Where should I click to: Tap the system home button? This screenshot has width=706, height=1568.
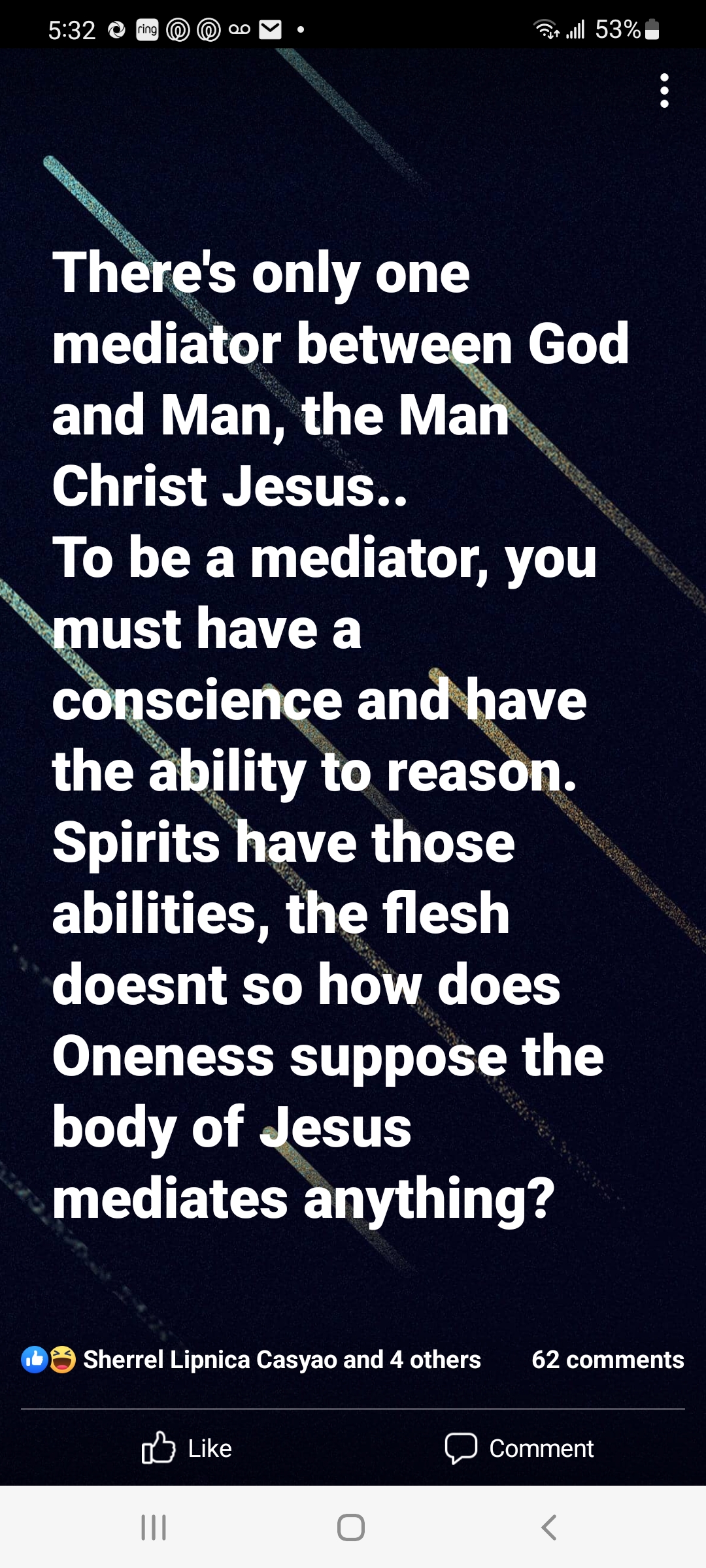(351, 1527)
